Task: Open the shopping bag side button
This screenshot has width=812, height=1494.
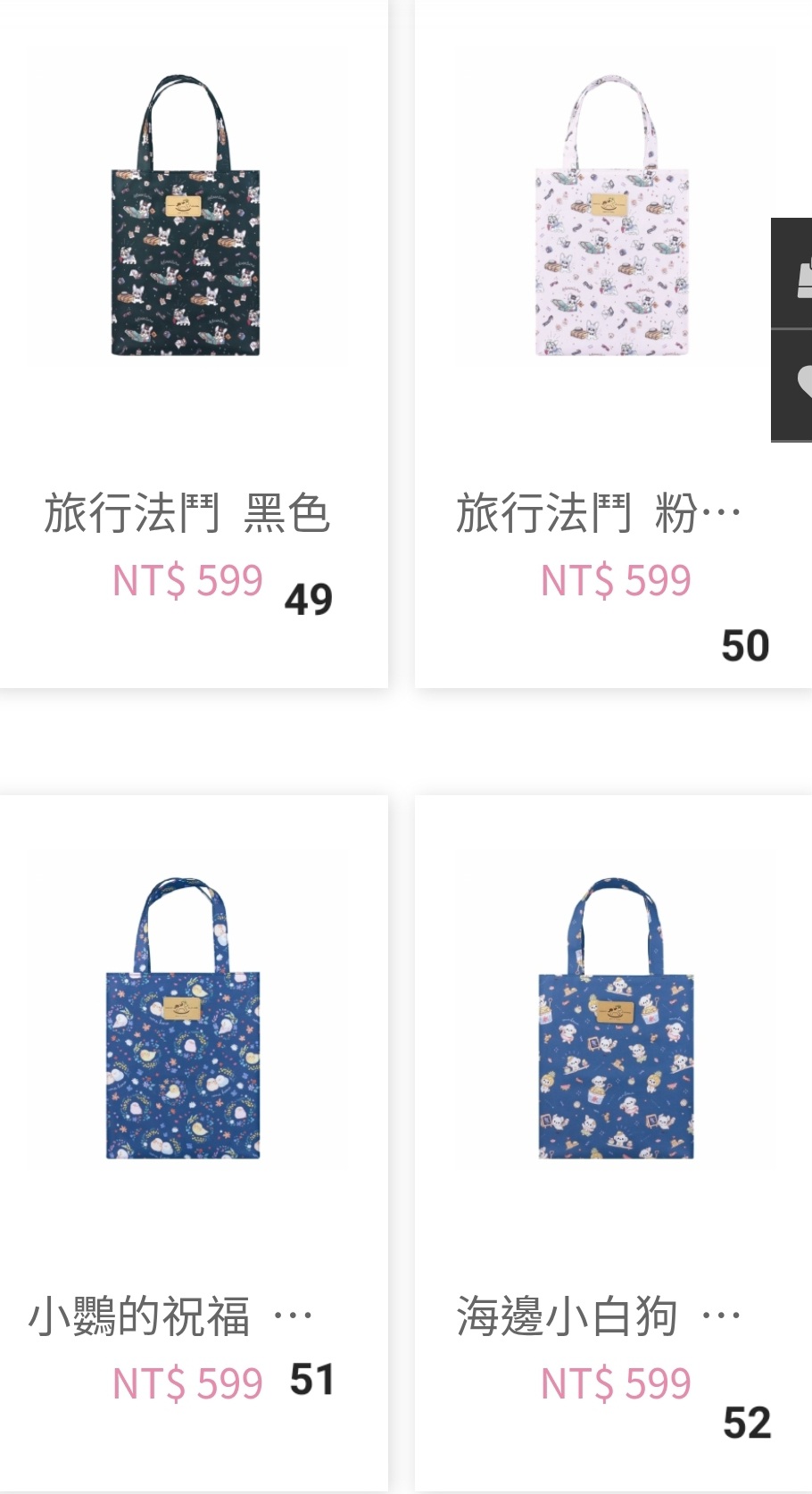Action: 794,274
